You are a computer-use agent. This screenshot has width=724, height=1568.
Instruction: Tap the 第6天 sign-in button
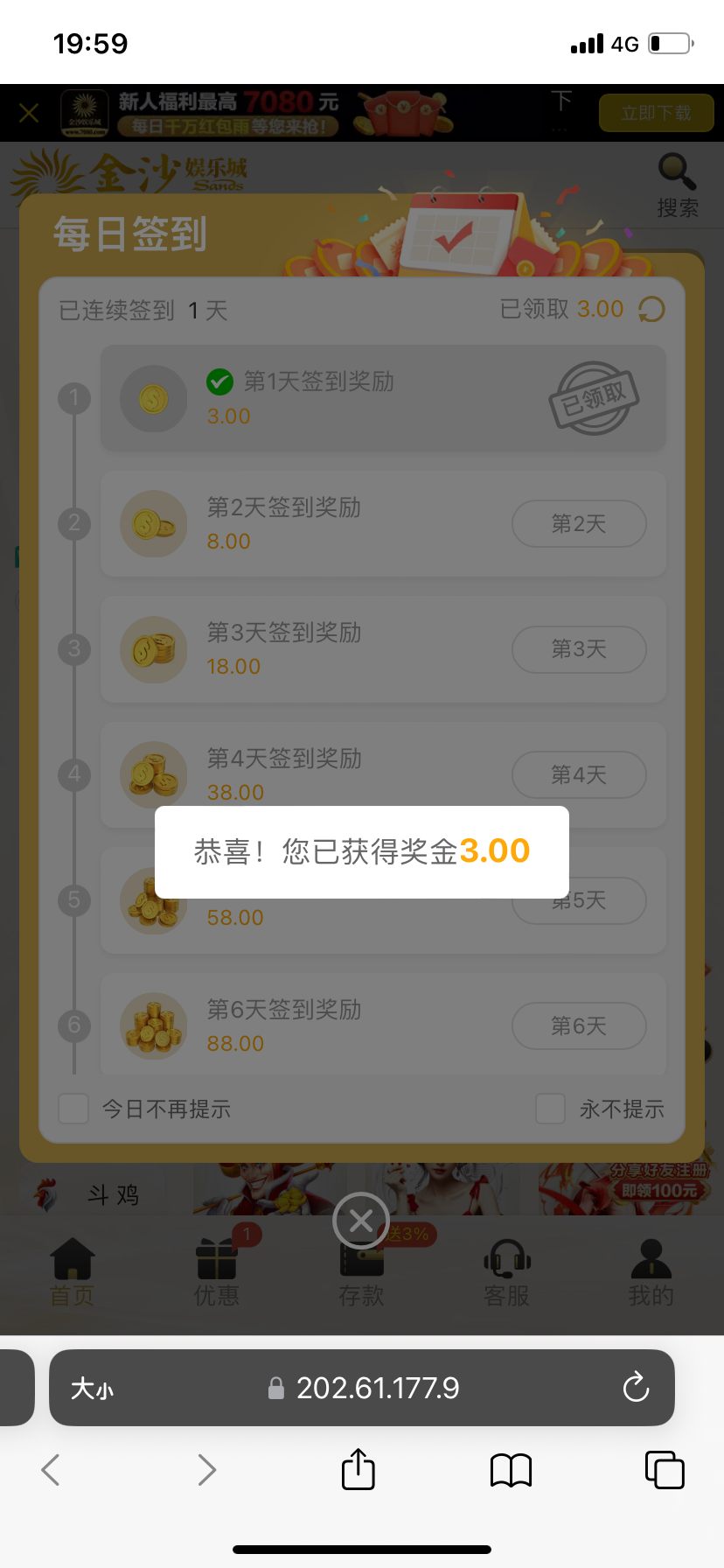579,1025
